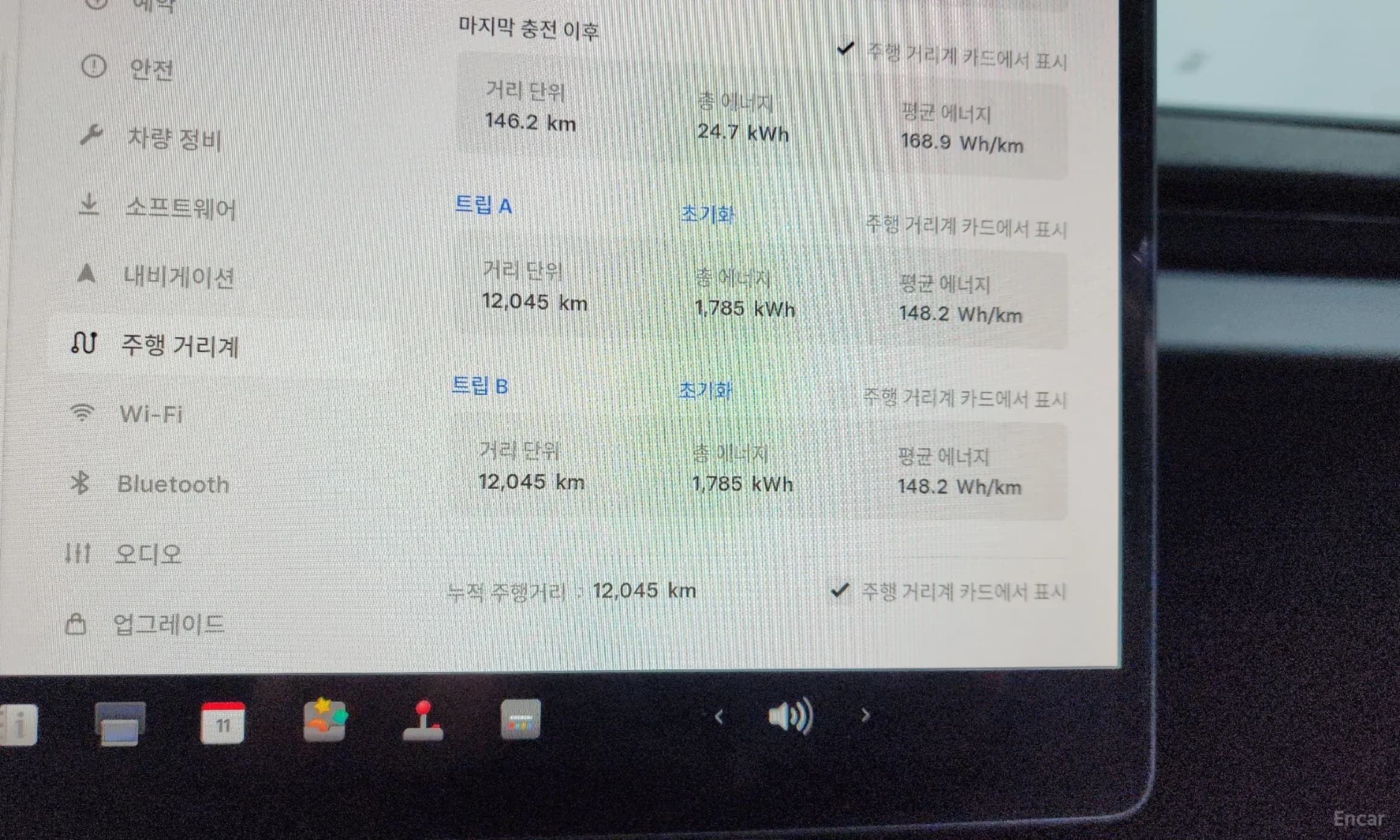Image resolution: width=1400 pixels, height=840 pixels.
Task: Open the 차량 정비 menu
Action: pos(174,139)
